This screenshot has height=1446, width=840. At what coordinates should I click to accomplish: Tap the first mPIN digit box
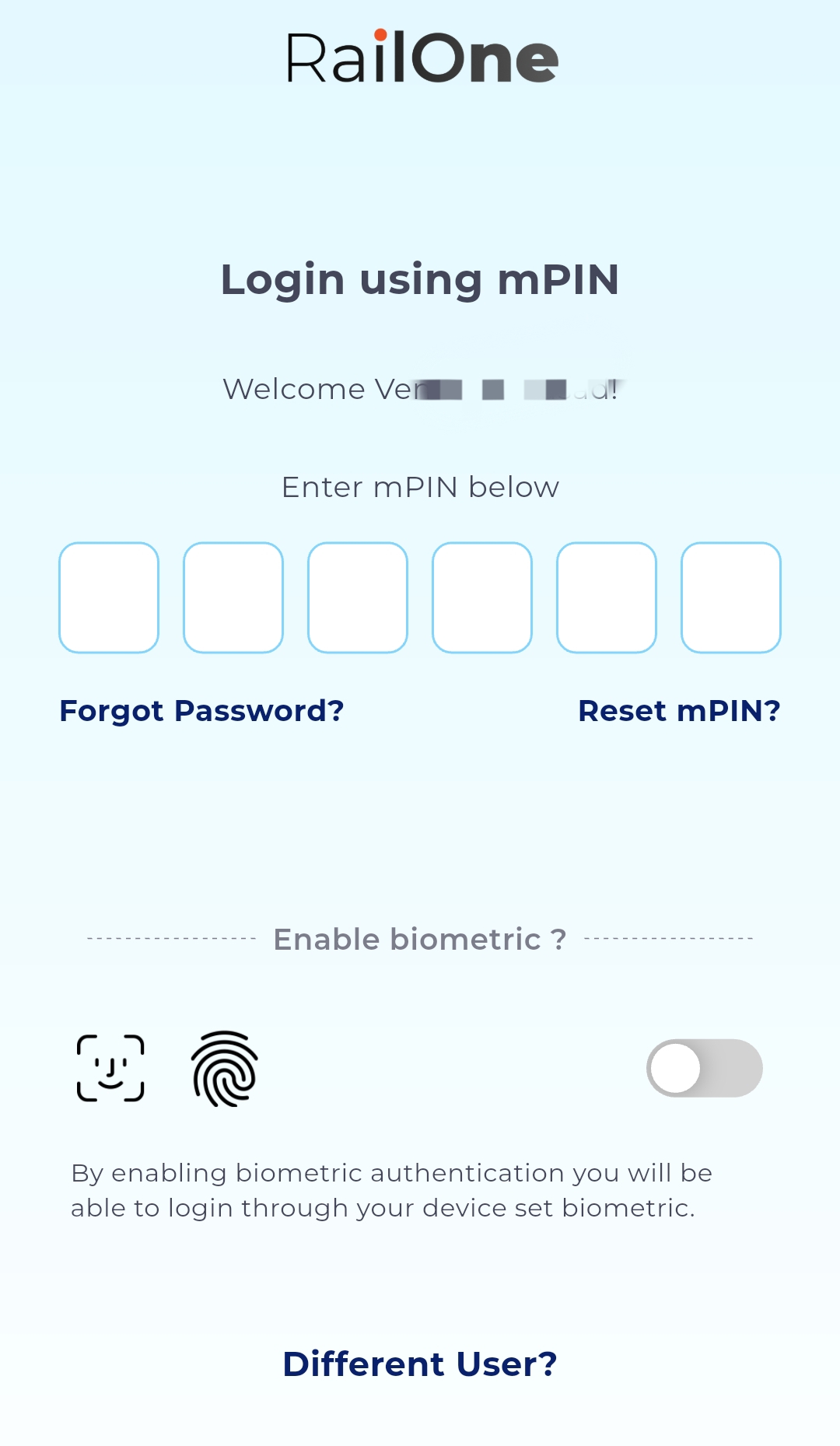(109, 597)
